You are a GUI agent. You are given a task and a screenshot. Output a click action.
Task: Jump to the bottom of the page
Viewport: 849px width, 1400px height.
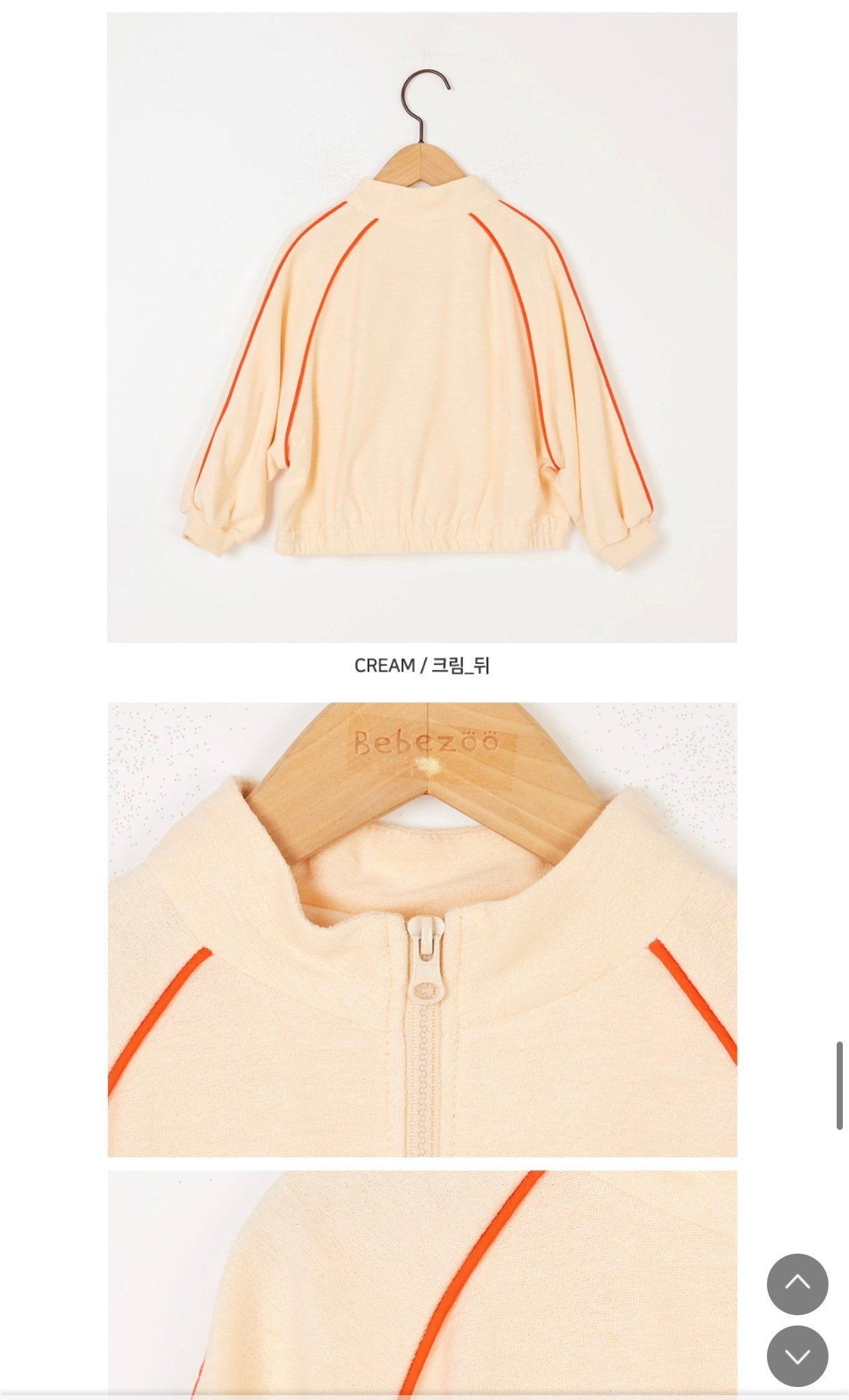tap(797, 1356)
